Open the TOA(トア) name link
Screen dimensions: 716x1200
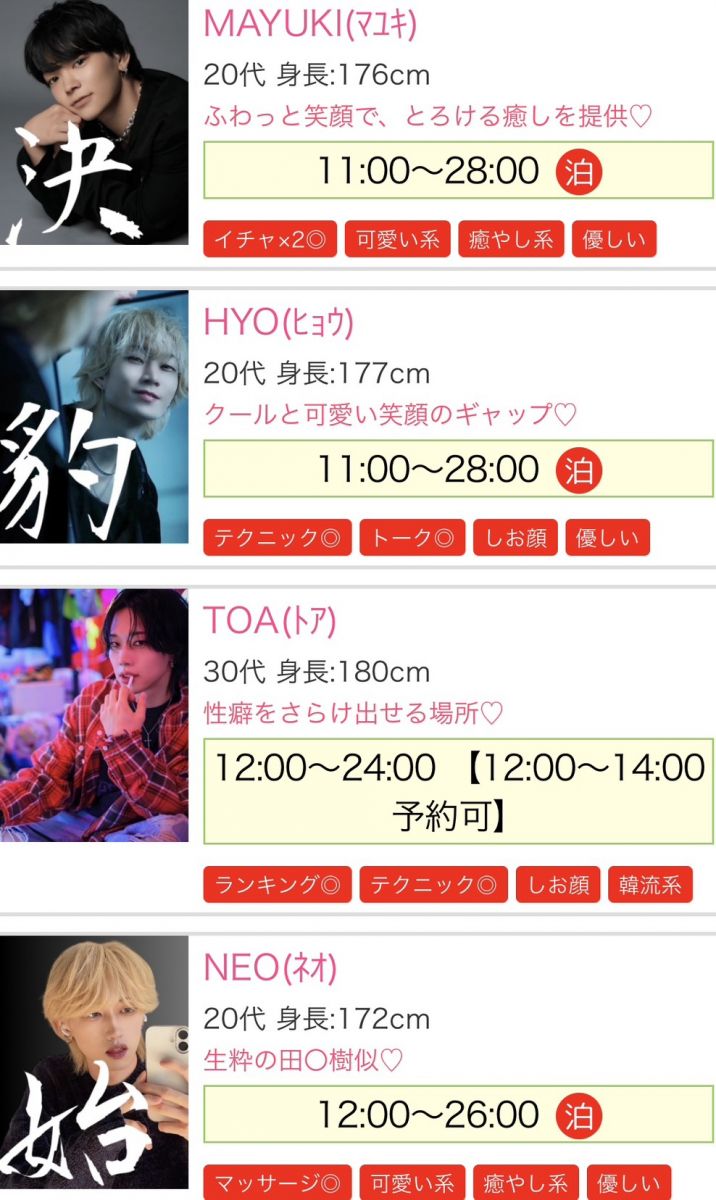coord(270,621)
